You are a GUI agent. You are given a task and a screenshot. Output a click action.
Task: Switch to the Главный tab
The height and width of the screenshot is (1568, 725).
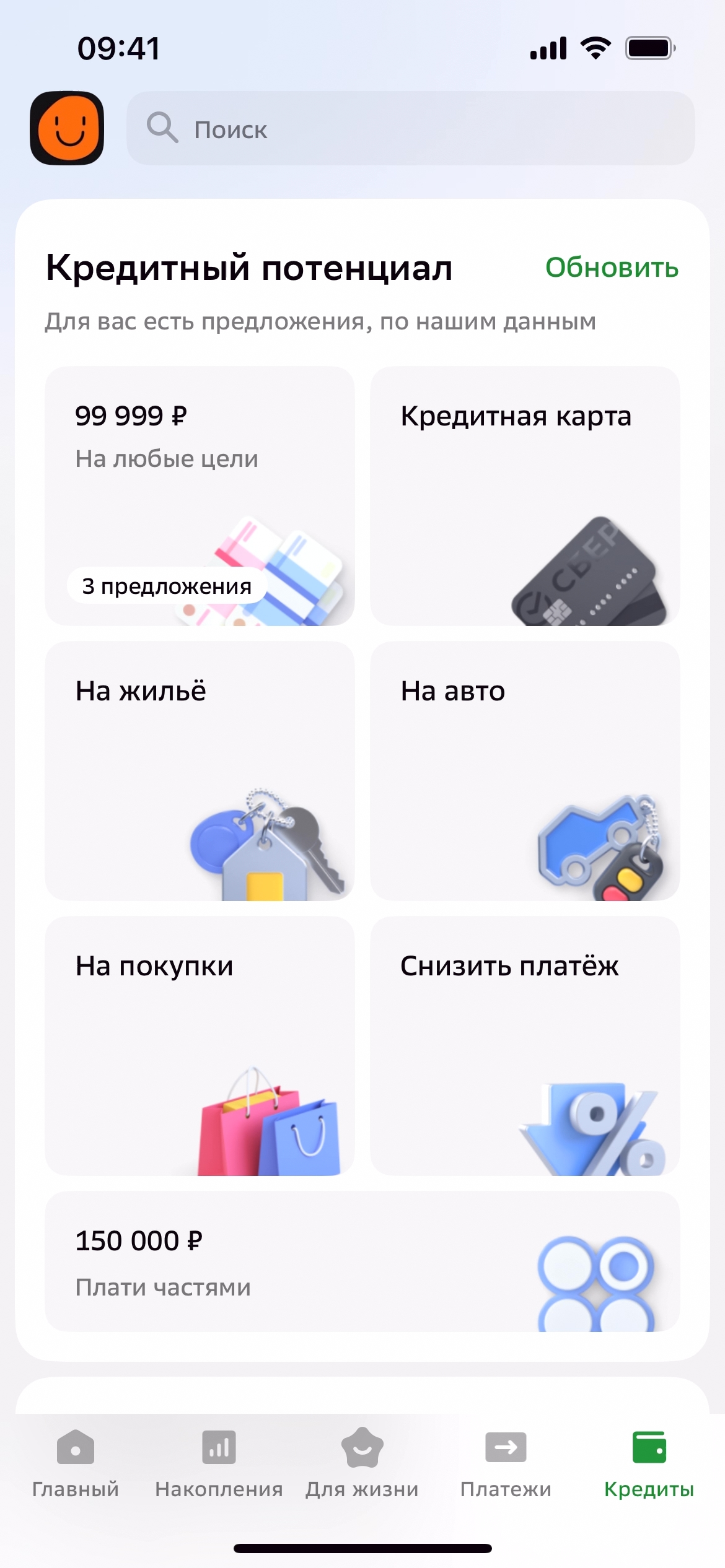[75, 1463]
